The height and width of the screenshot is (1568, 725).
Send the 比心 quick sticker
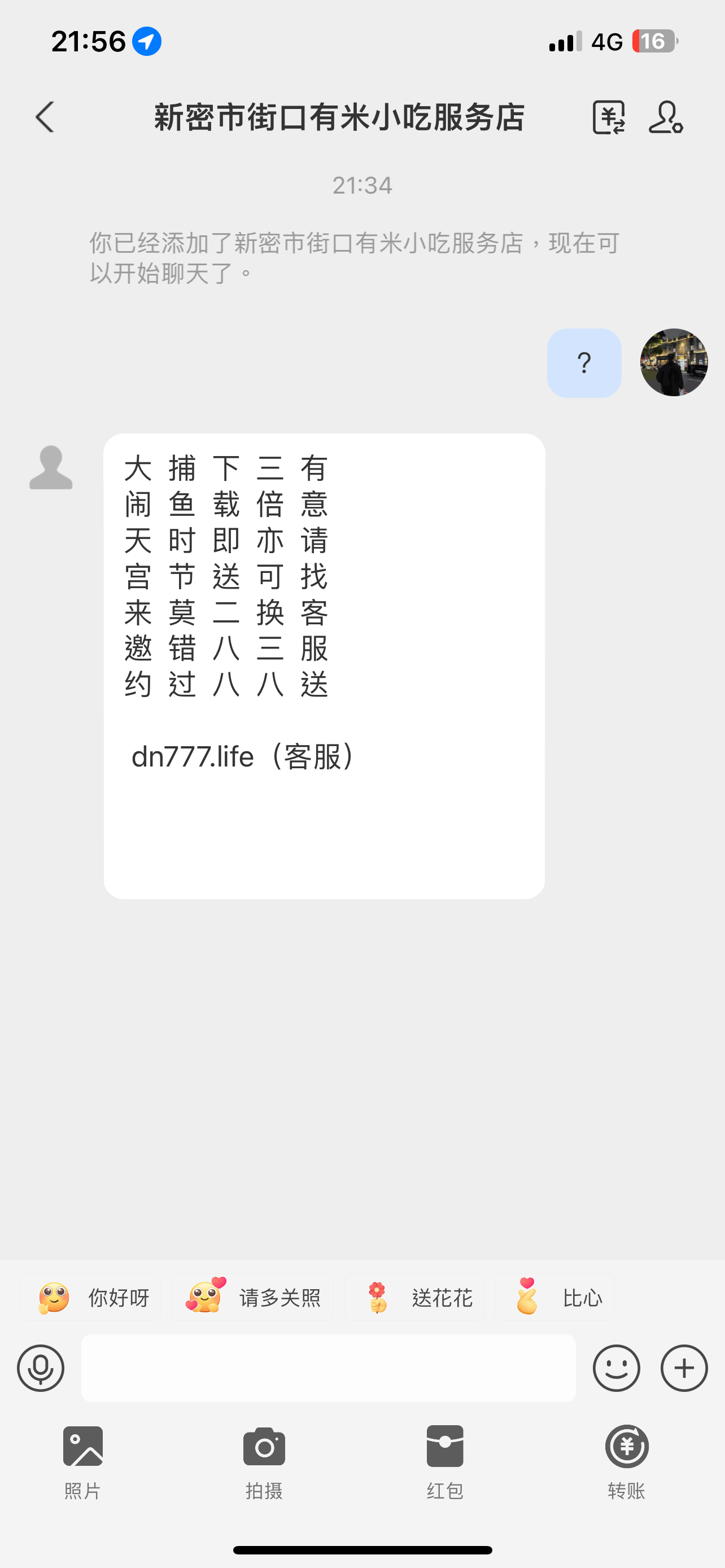(554, 1297)
